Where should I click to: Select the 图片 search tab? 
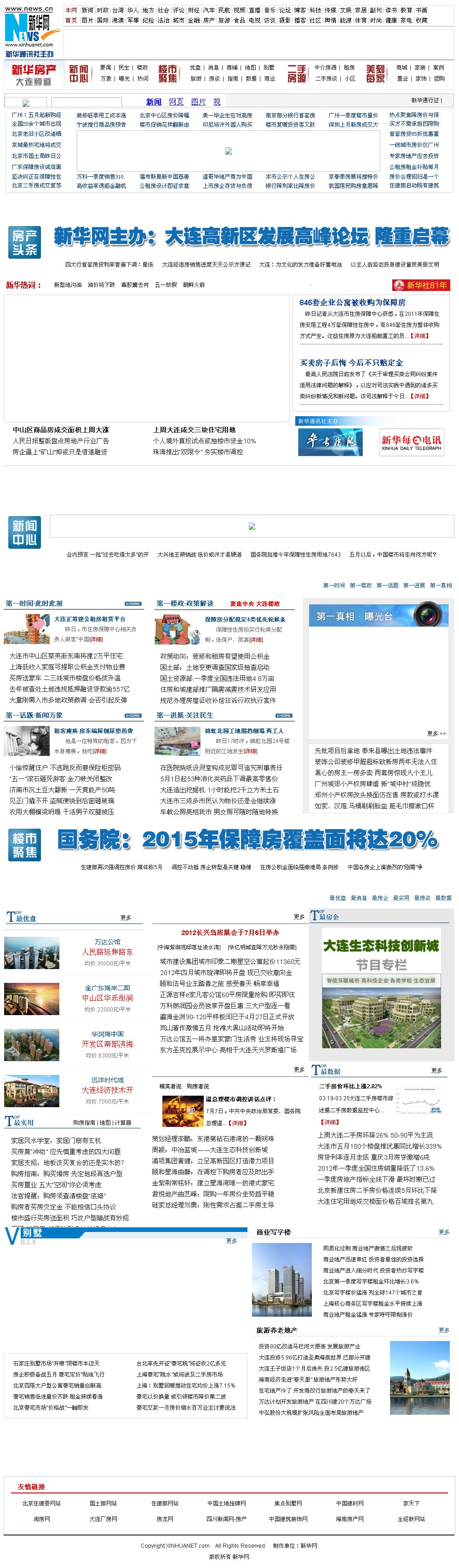(x=198, y=102)
